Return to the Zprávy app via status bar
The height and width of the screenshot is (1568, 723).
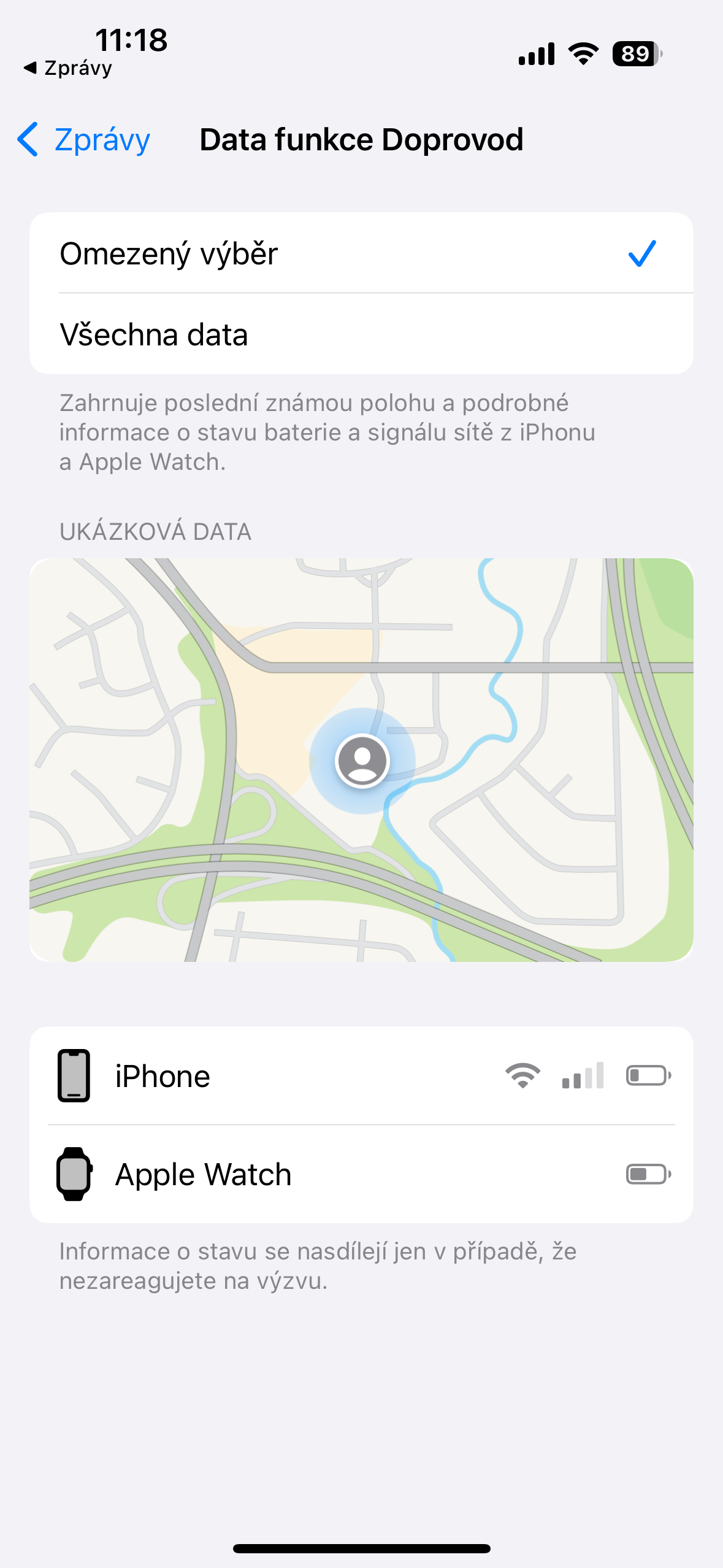click(68, 68)
